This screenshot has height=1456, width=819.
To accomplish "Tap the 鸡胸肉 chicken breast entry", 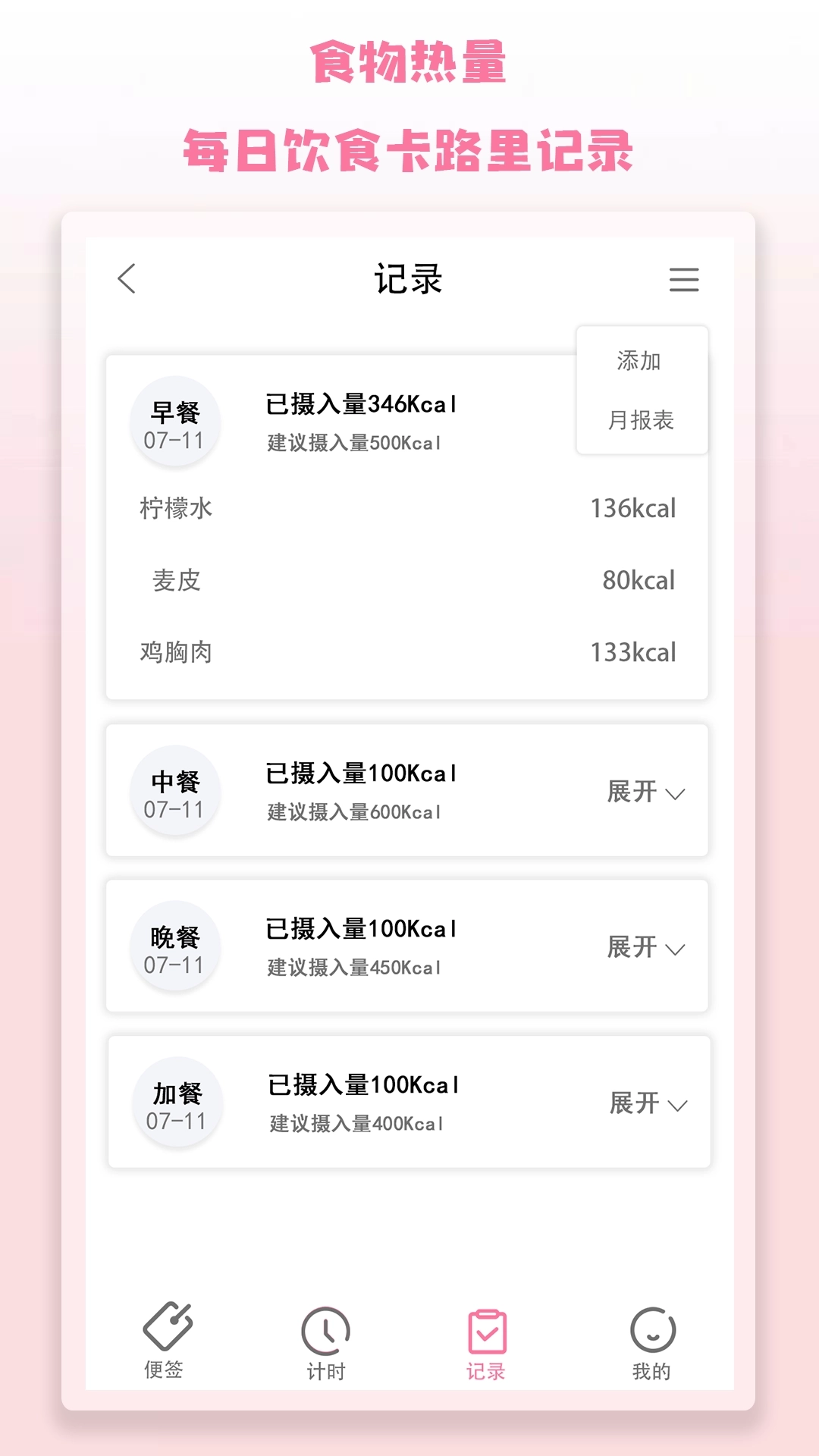I will (177, 651).
